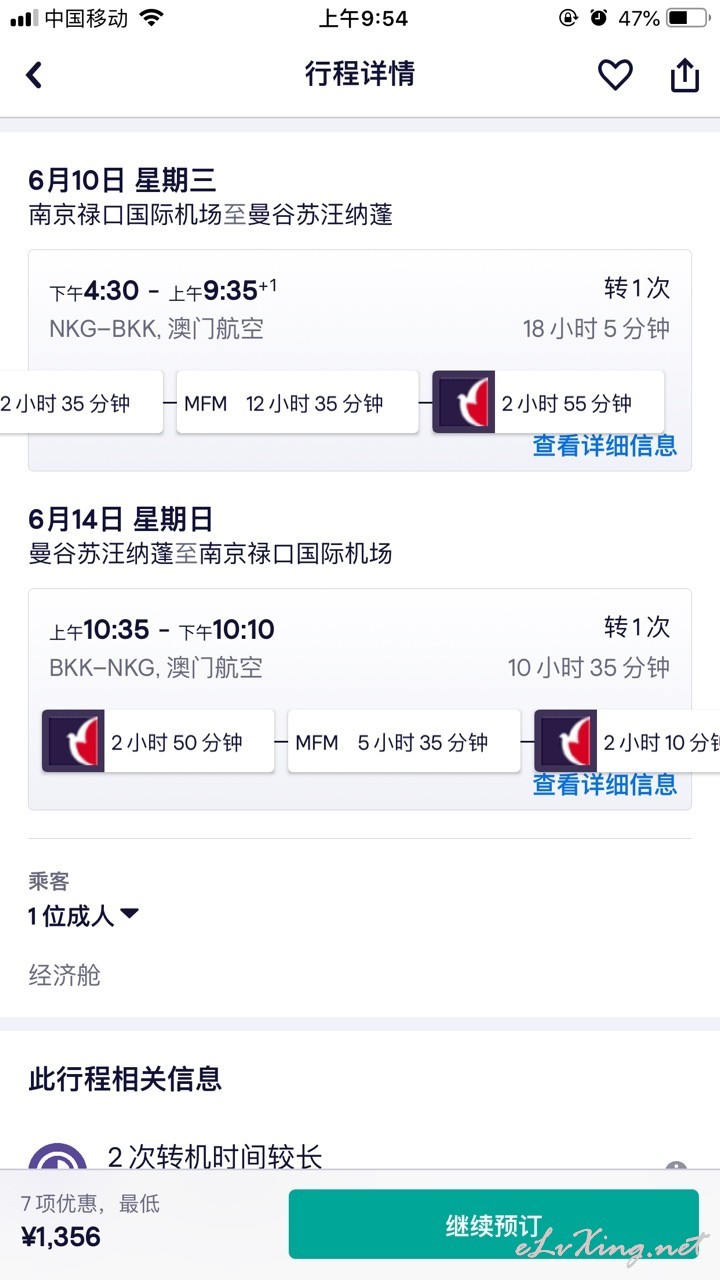This screenshot has height=1280, width=720.
Task: View detailed info for the June 10 flight
Action: [604, 445]
